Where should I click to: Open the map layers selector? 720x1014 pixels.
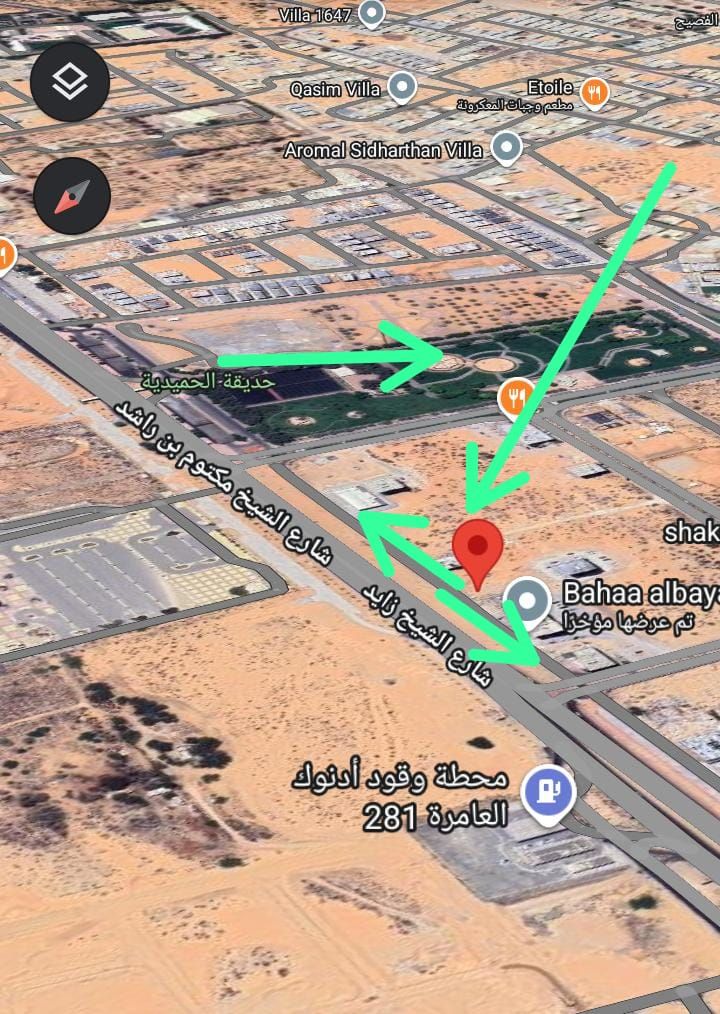coord(70,82)
